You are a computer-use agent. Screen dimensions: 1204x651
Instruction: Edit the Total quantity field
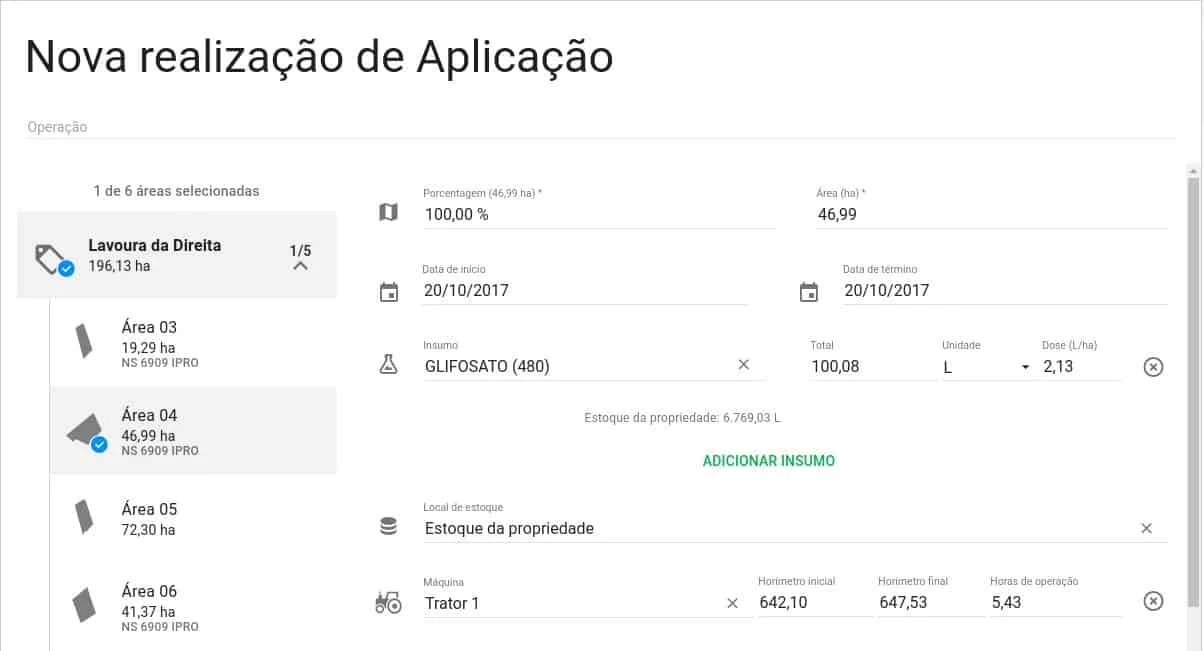point(870,366)
